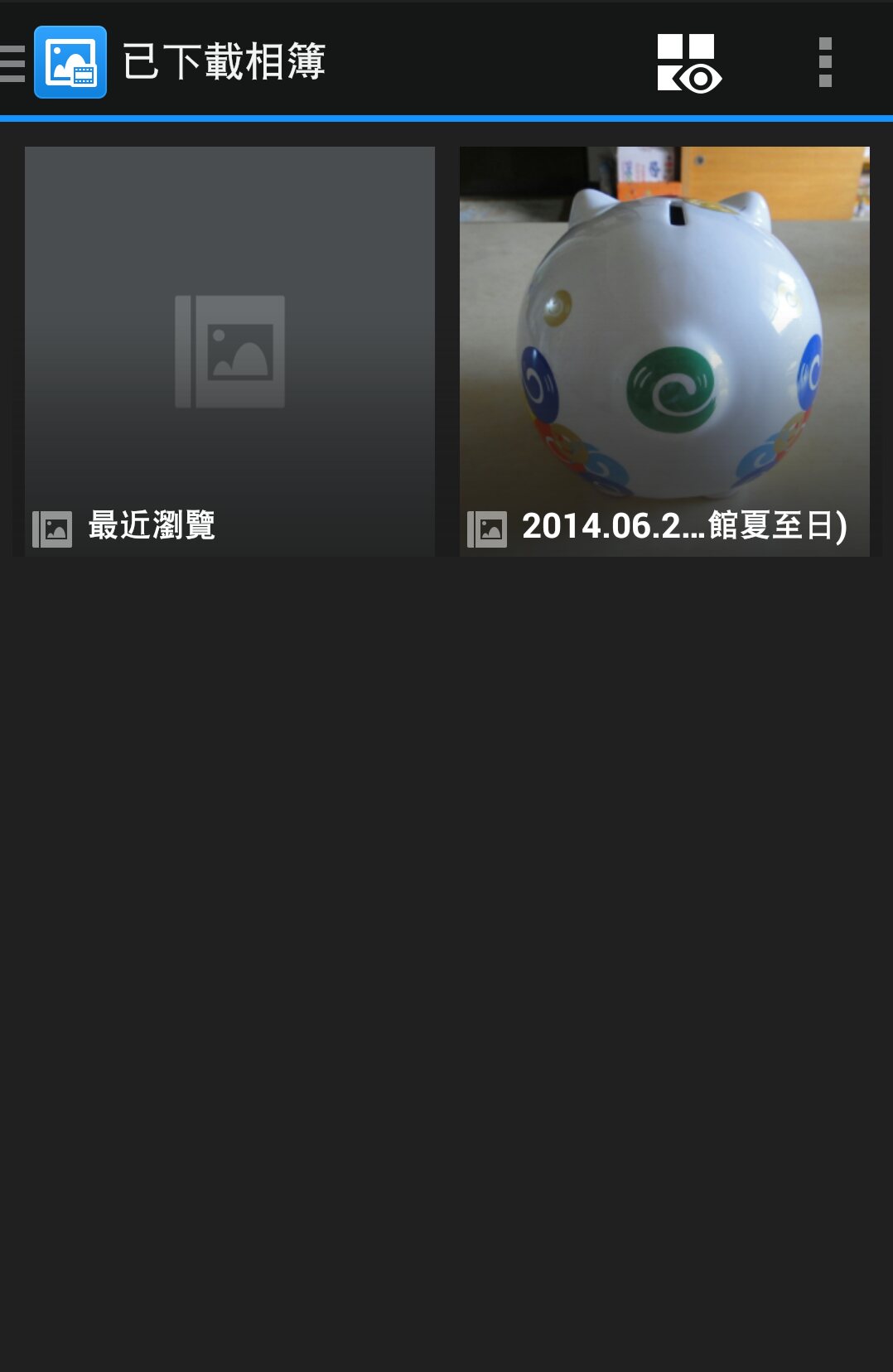Open the 最近瀏覽 album
This screenshot has height=1372, width=893.
coord(229,351)
